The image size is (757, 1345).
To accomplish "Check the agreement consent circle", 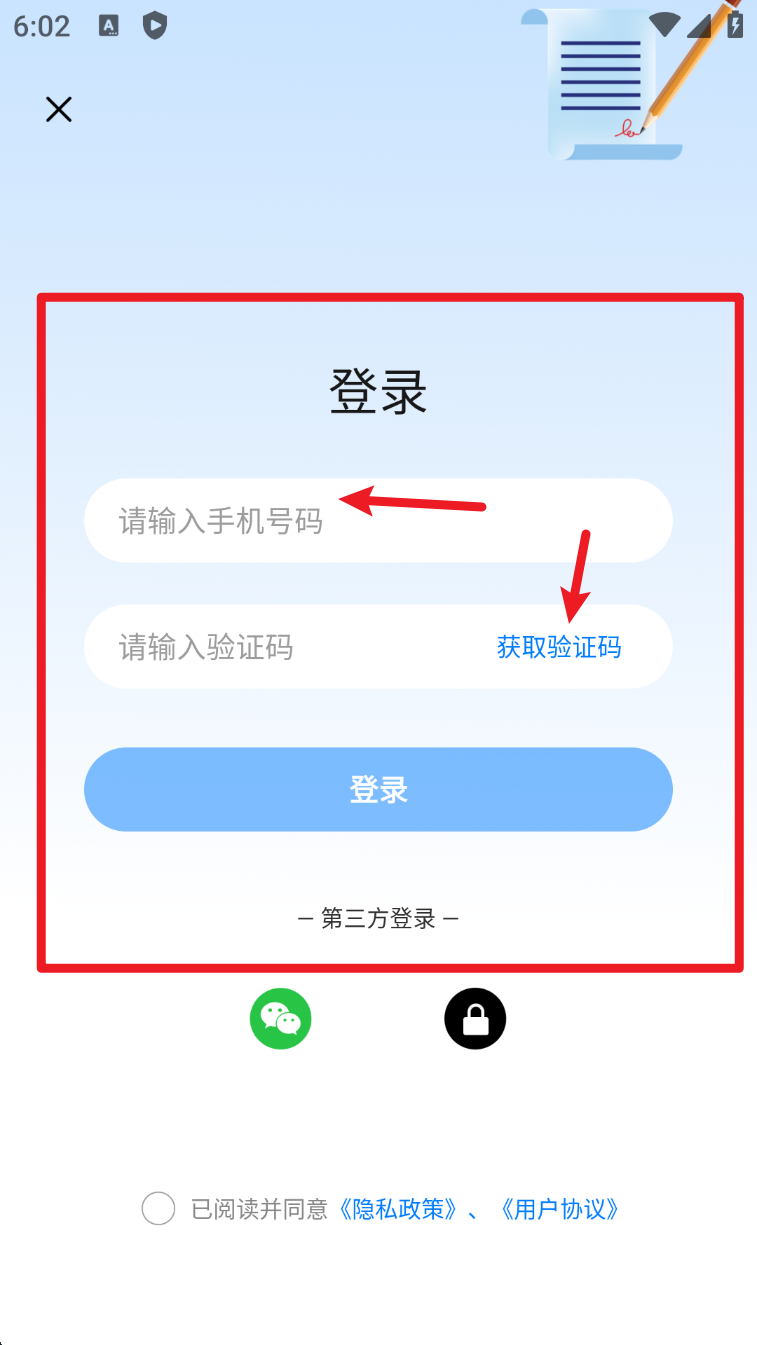I will point(158,1208).
